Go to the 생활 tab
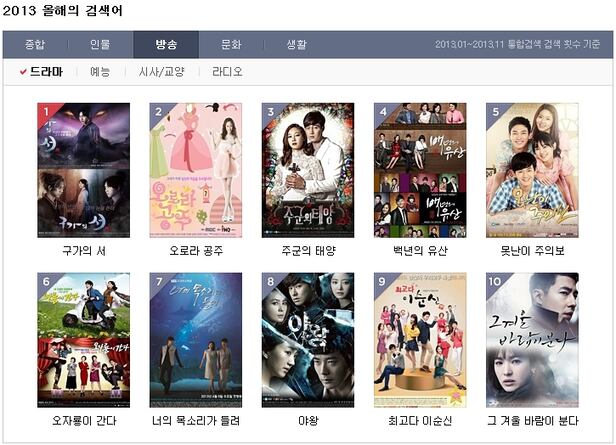Image resolution: width=616 pixels, height=445 pixels. click(x=297, y=45)
